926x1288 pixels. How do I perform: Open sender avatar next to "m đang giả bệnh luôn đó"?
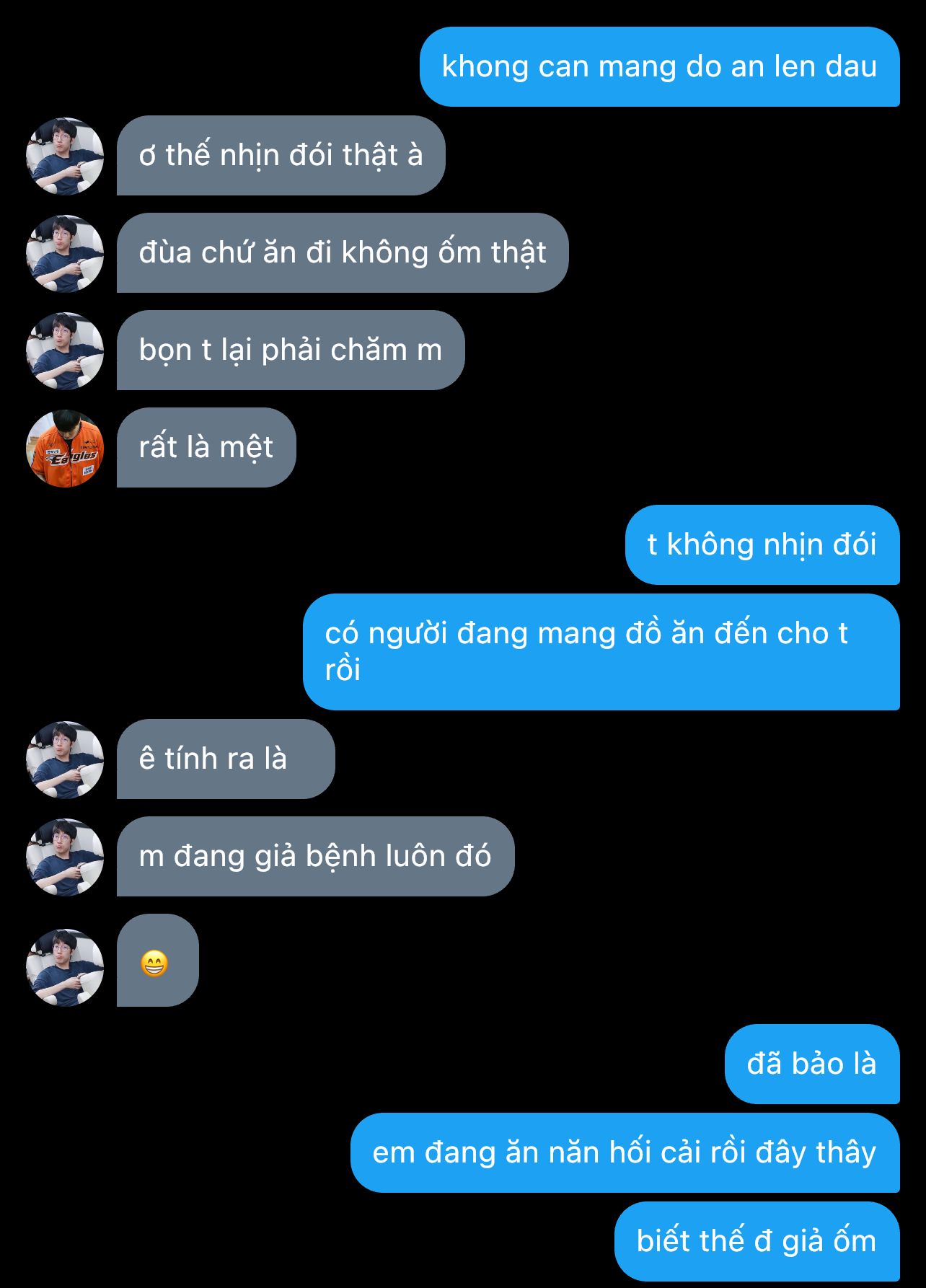pos(65,857)
